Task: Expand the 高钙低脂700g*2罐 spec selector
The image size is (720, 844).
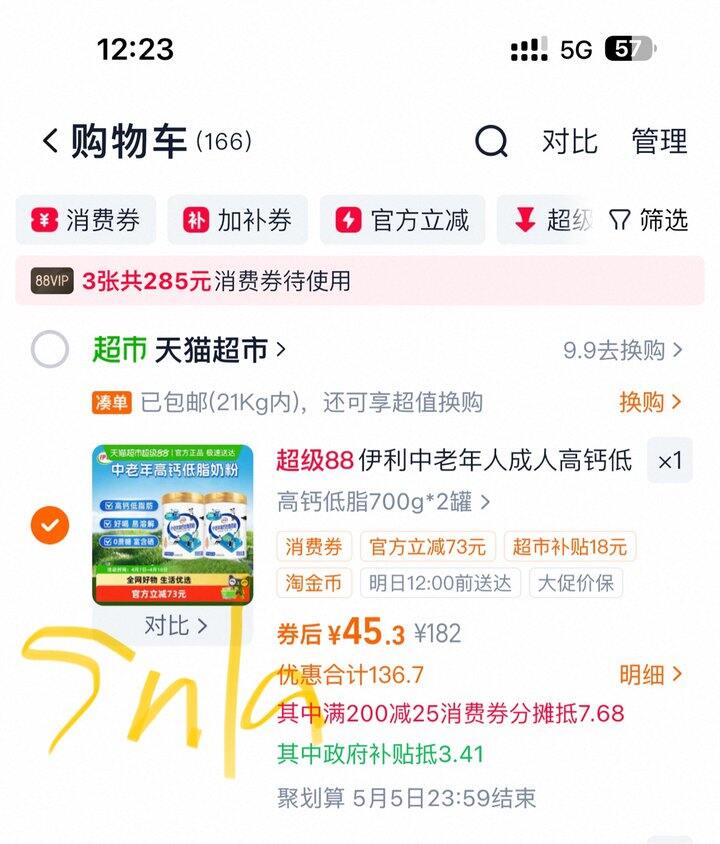Action: click(384, 502)
